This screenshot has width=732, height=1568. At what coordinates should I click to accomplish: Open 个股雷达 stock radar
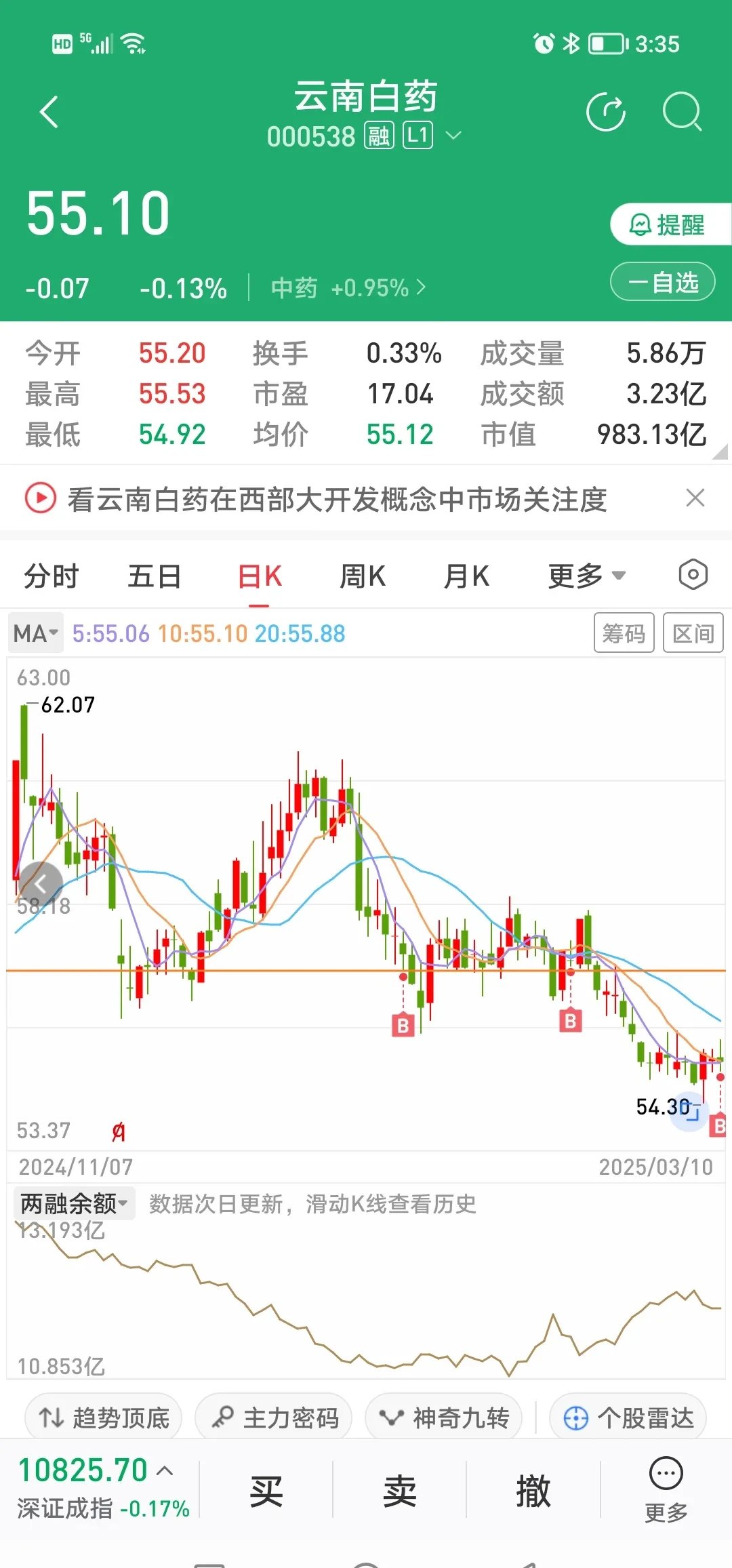click(626, 1418)
